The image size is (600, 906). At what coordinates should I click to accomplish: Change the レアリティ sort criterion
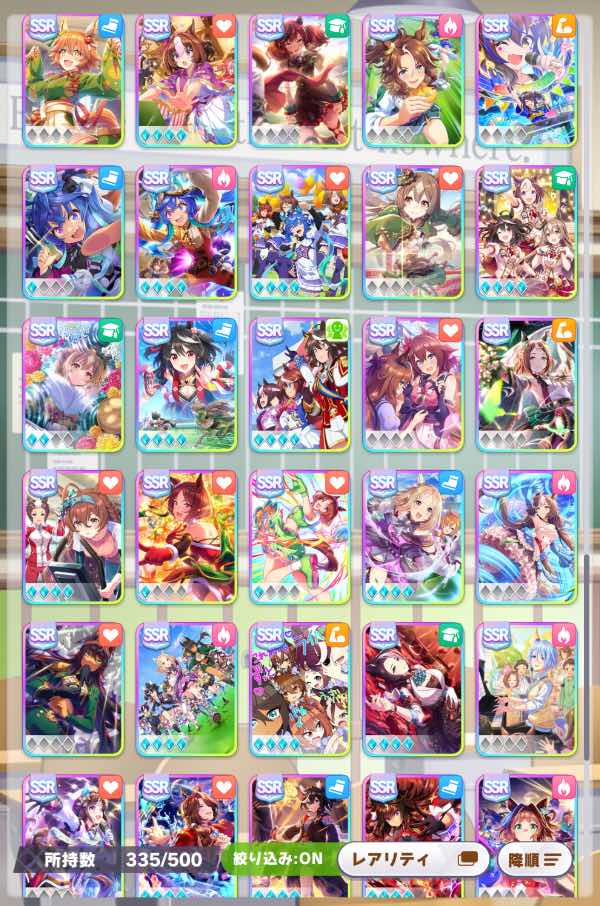[413, 859]
